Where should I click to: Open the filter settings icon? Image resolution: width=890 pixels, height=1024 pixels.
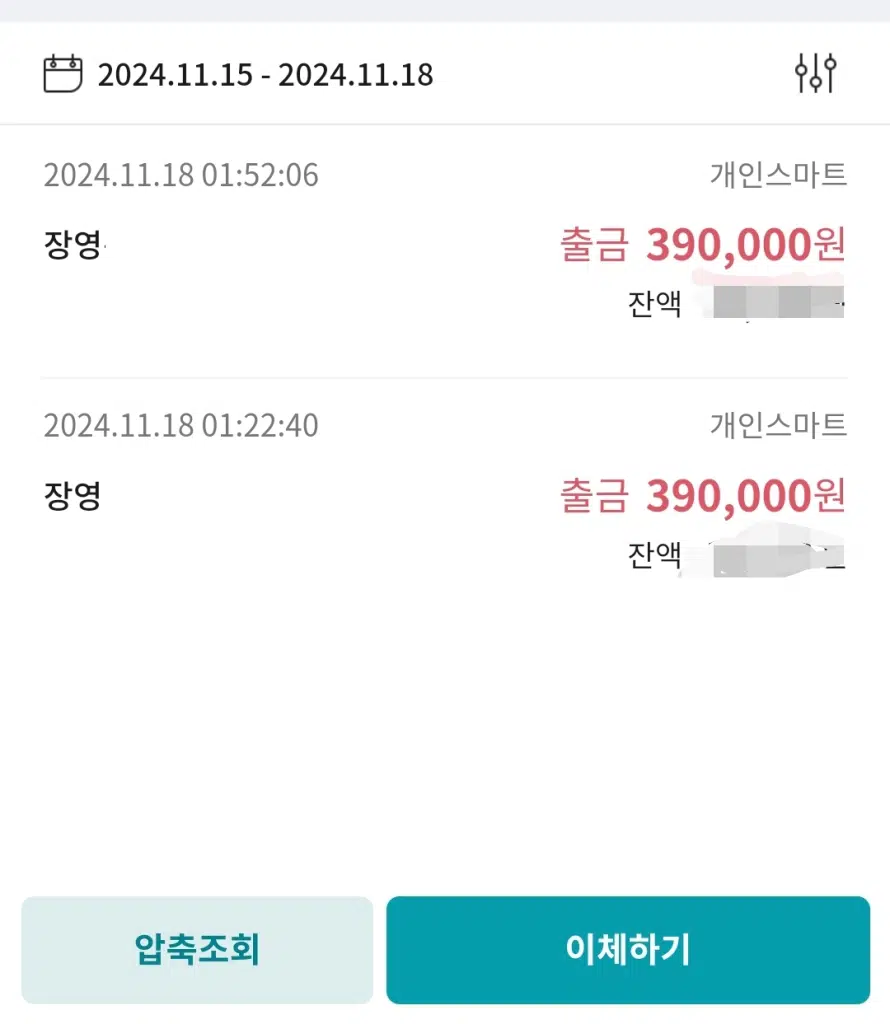coord(815,74)
